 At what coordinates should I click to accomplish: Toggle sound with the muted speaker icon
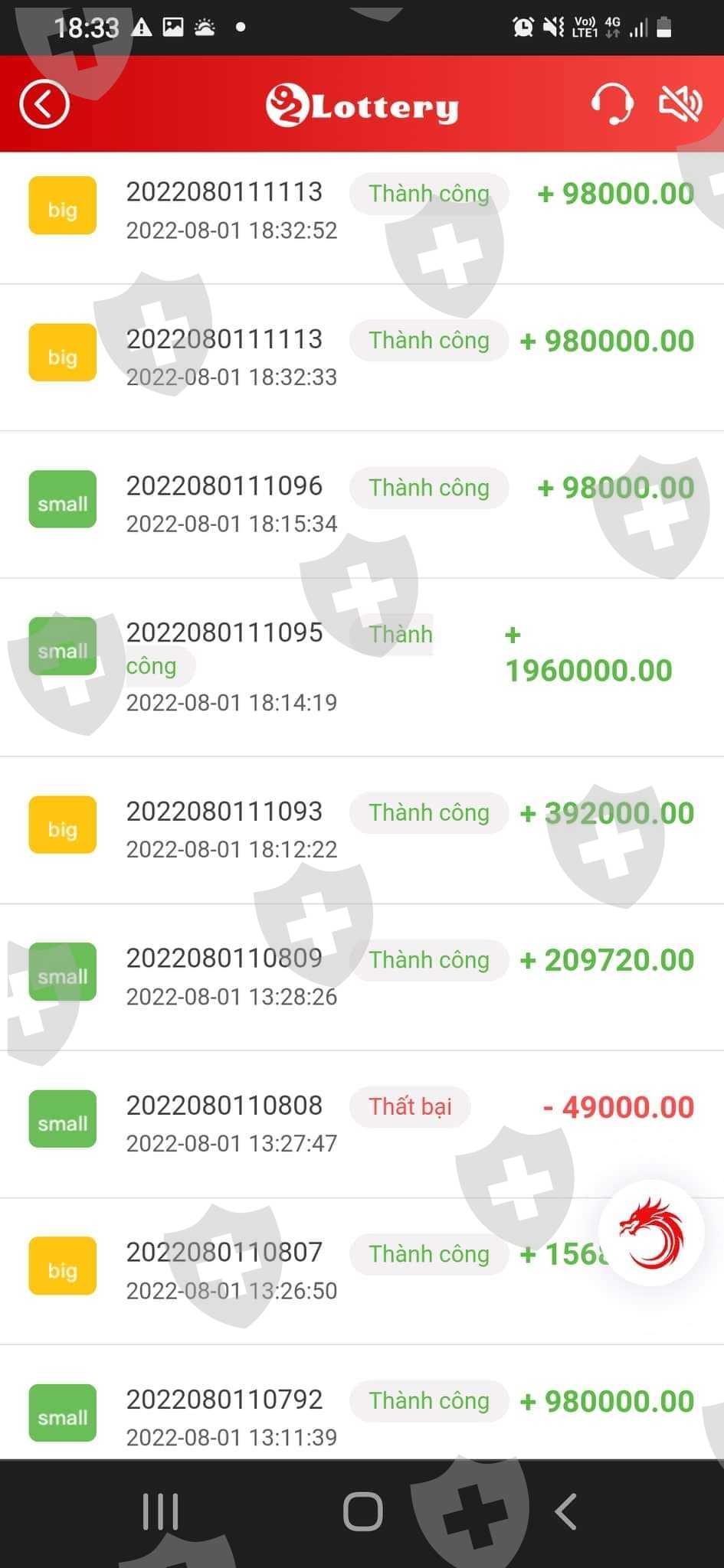pos(680,104)
